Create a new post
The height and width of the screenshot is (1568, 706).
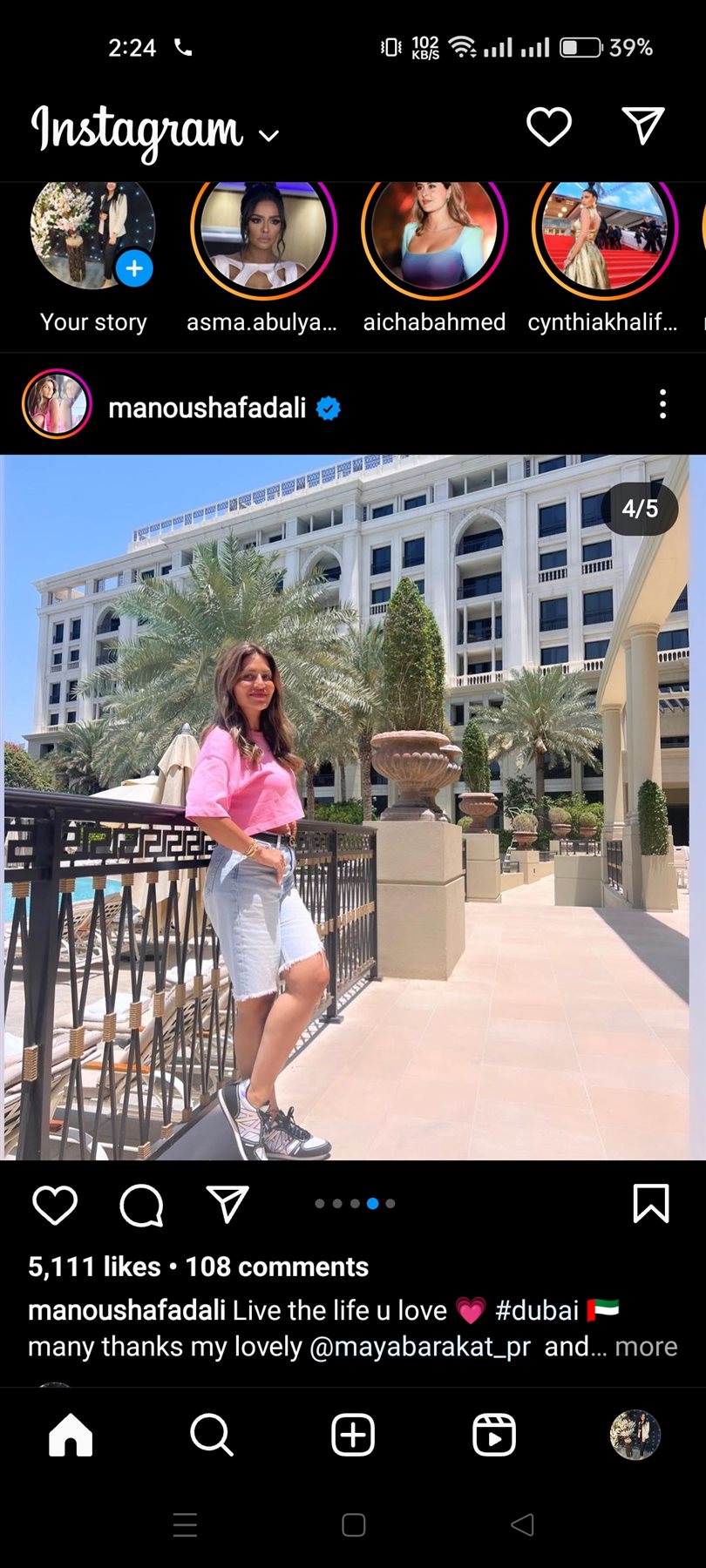click(x=353, y=1435)
